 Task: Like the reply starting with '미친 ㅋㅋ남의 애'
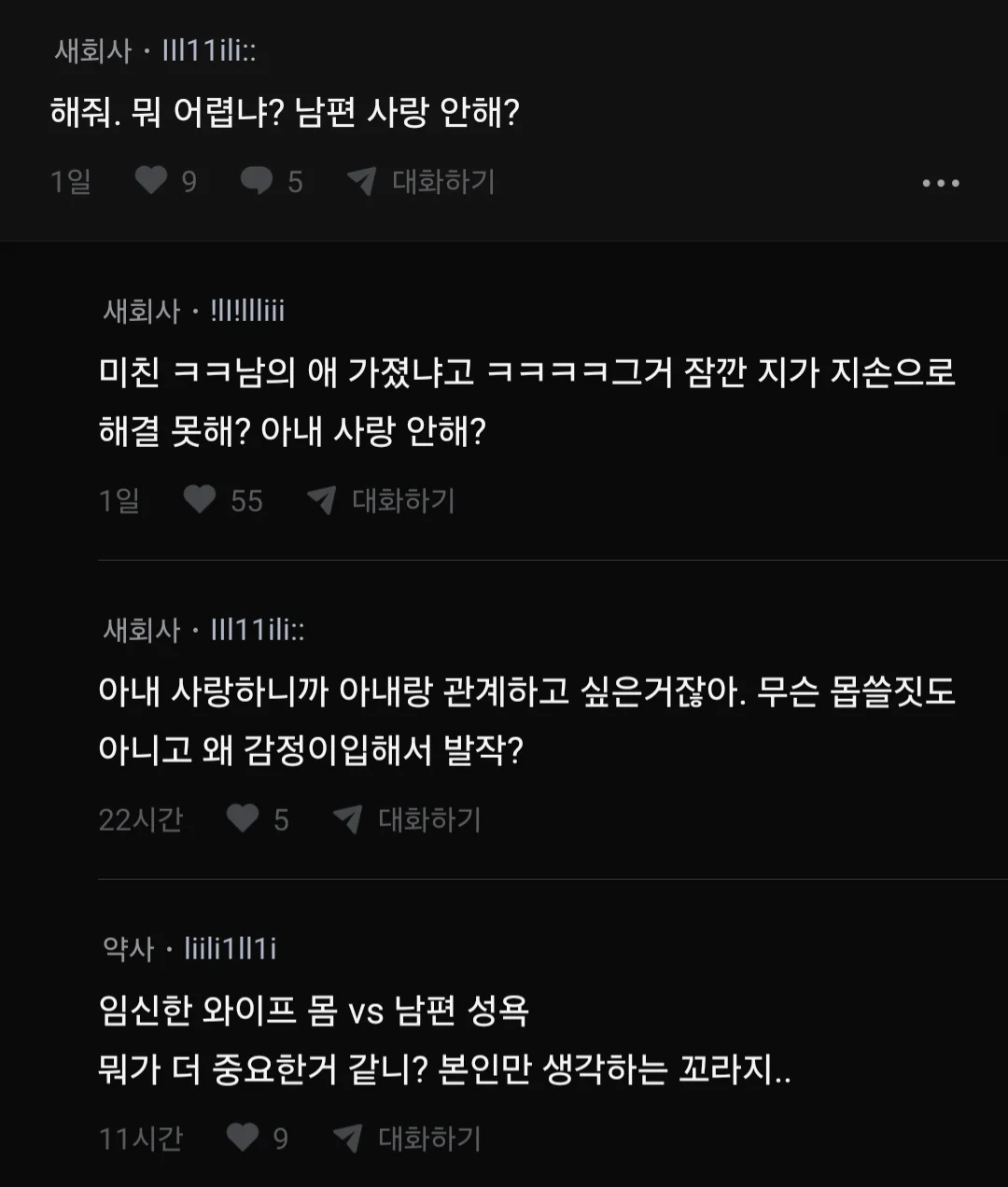pos(200,500)
